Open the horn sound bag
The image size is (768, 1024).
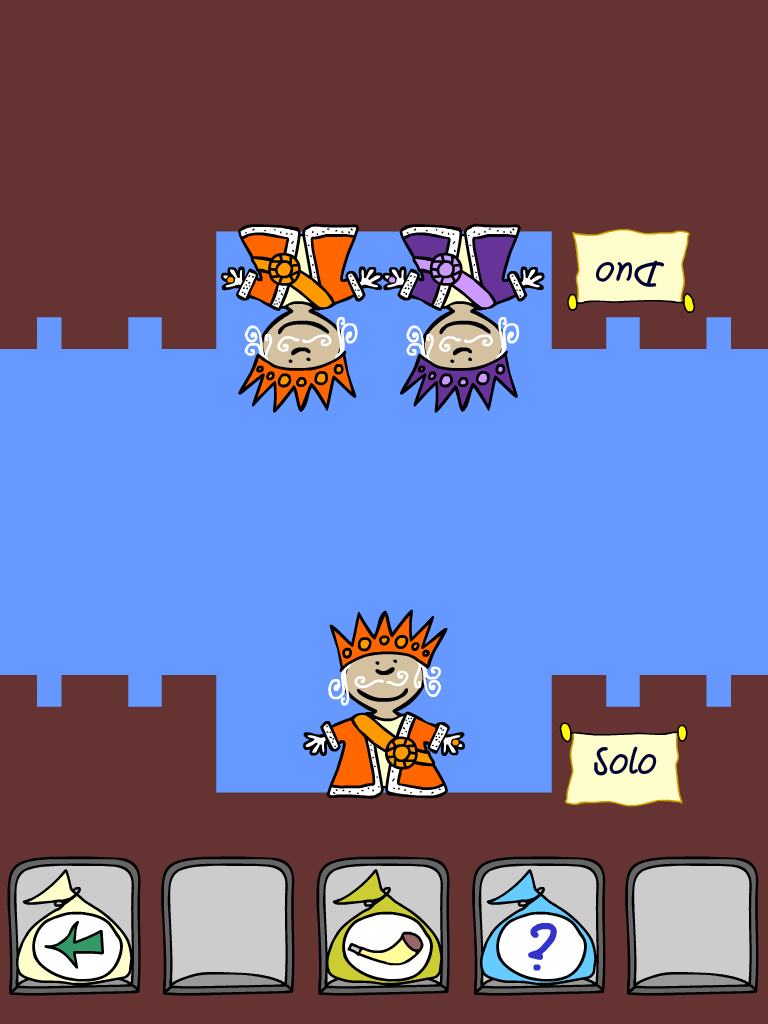click(383, 928)
